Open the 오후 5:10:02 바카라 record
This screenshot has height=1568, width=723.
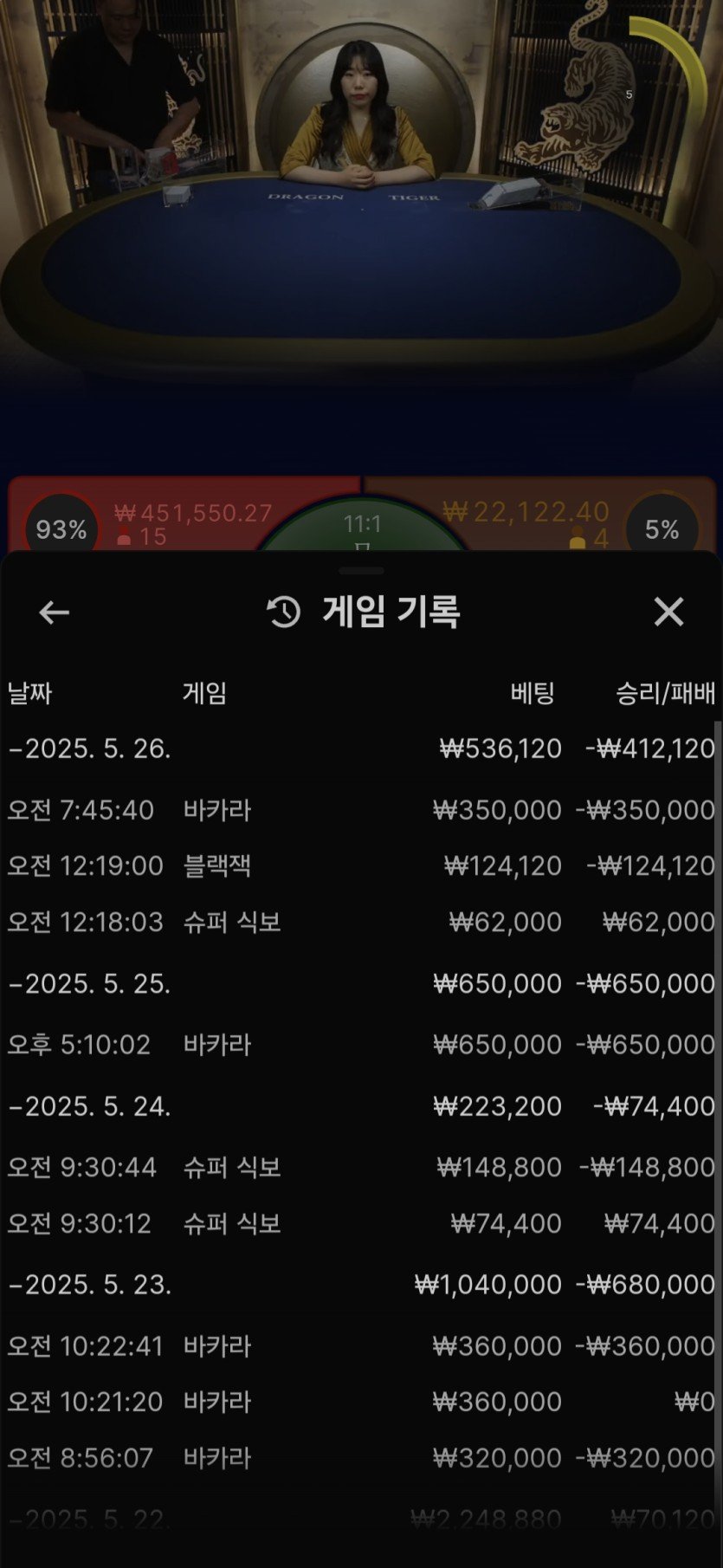tap(360, 1045)
